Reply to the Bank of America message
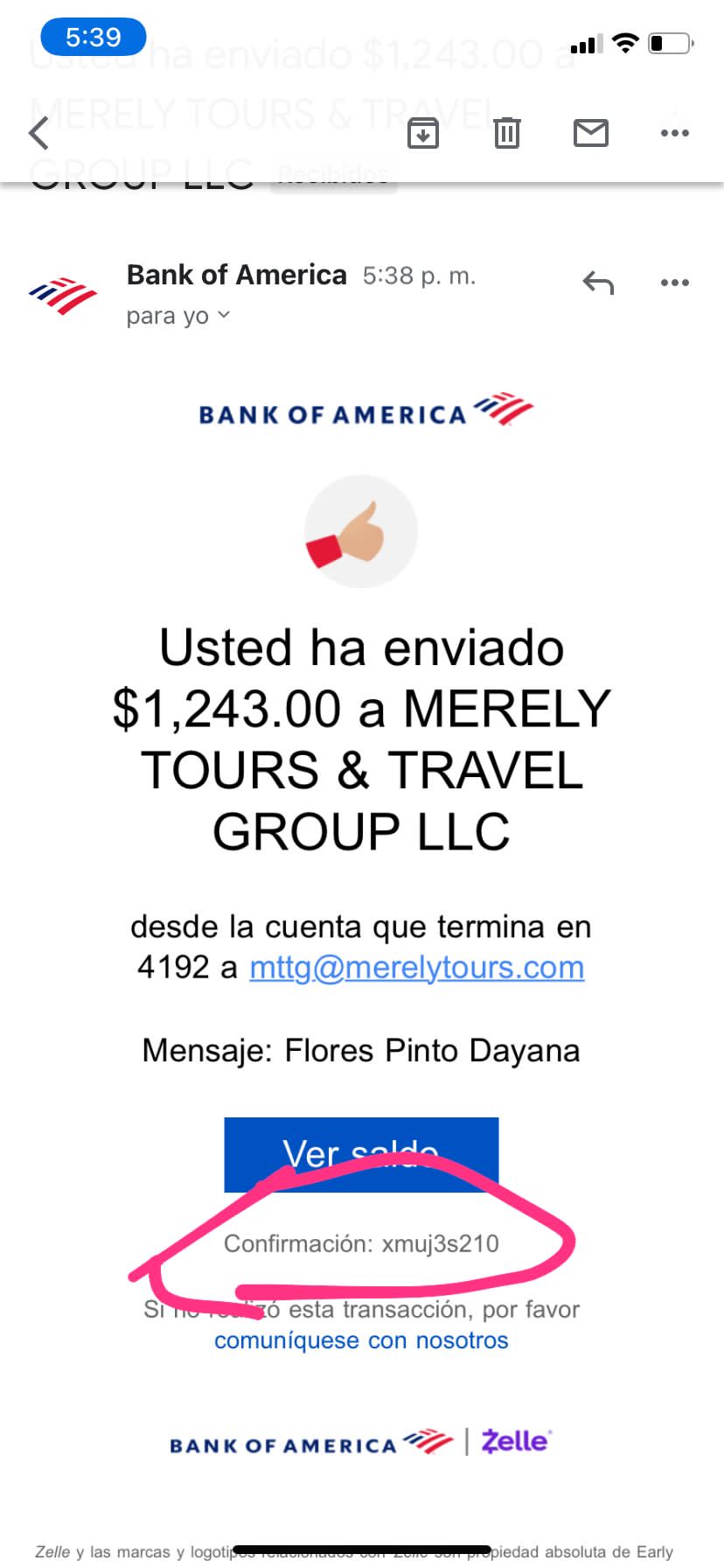This screenshot has width=724, height=1568. [599, 283]
